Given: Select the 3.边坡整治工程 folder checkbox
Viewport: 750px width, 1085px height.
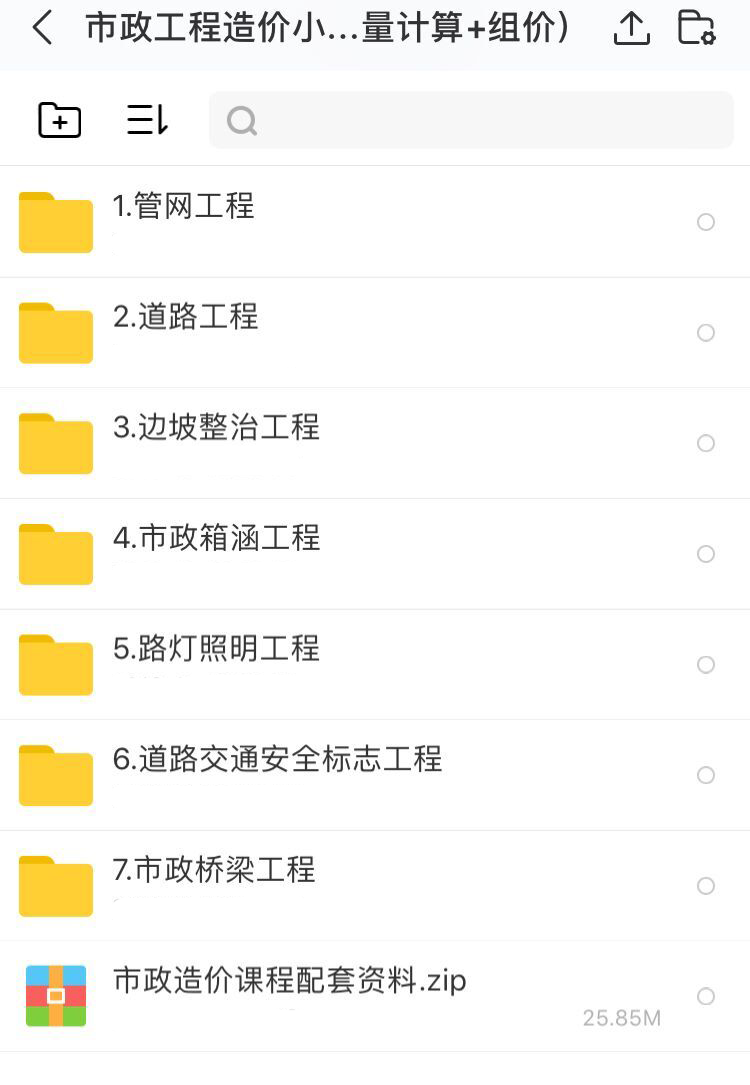Looking at the screenshot, I should click(x=706, y=443).
